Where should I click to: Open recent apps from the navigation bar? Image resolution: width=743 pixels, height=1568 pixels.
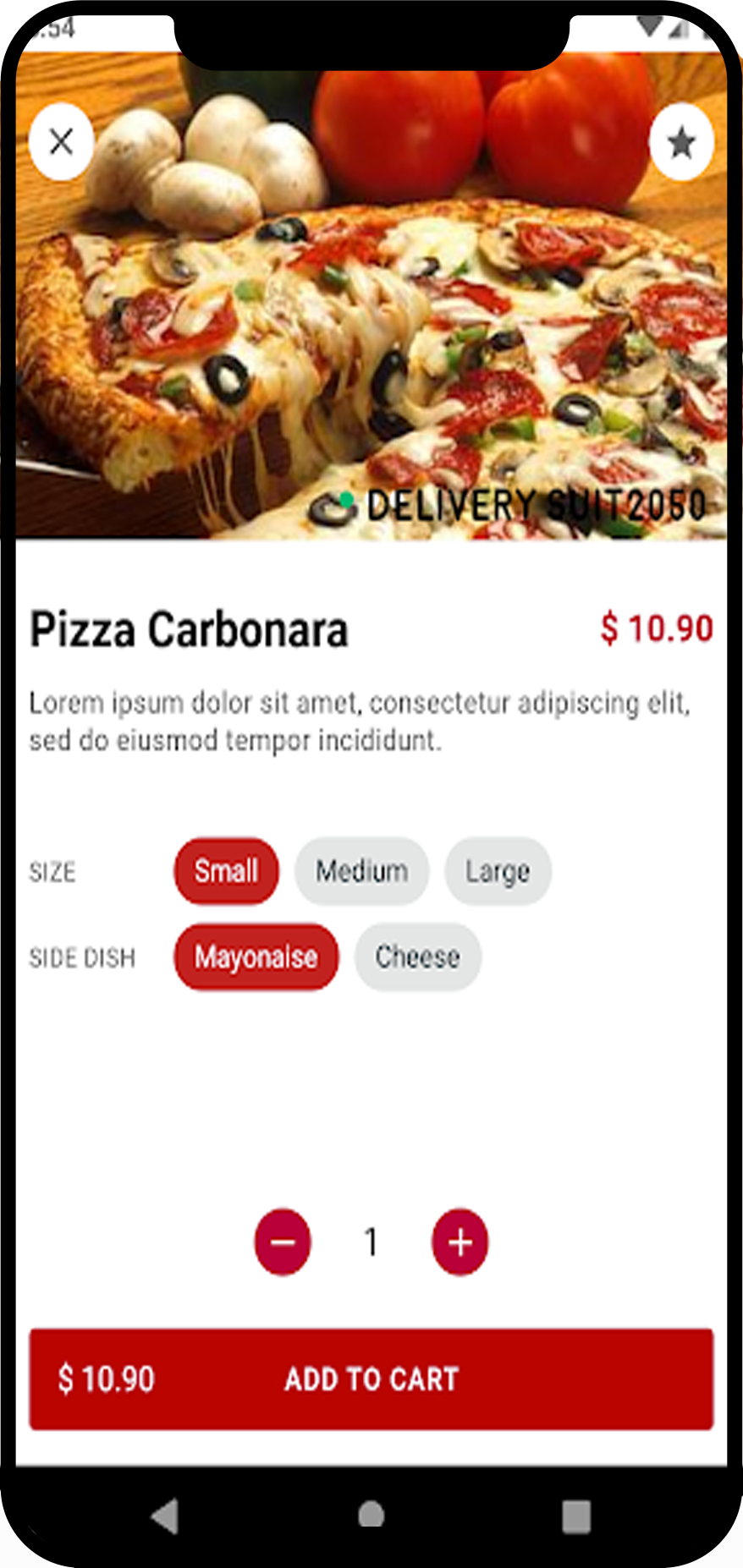[x=576, y=1516]
